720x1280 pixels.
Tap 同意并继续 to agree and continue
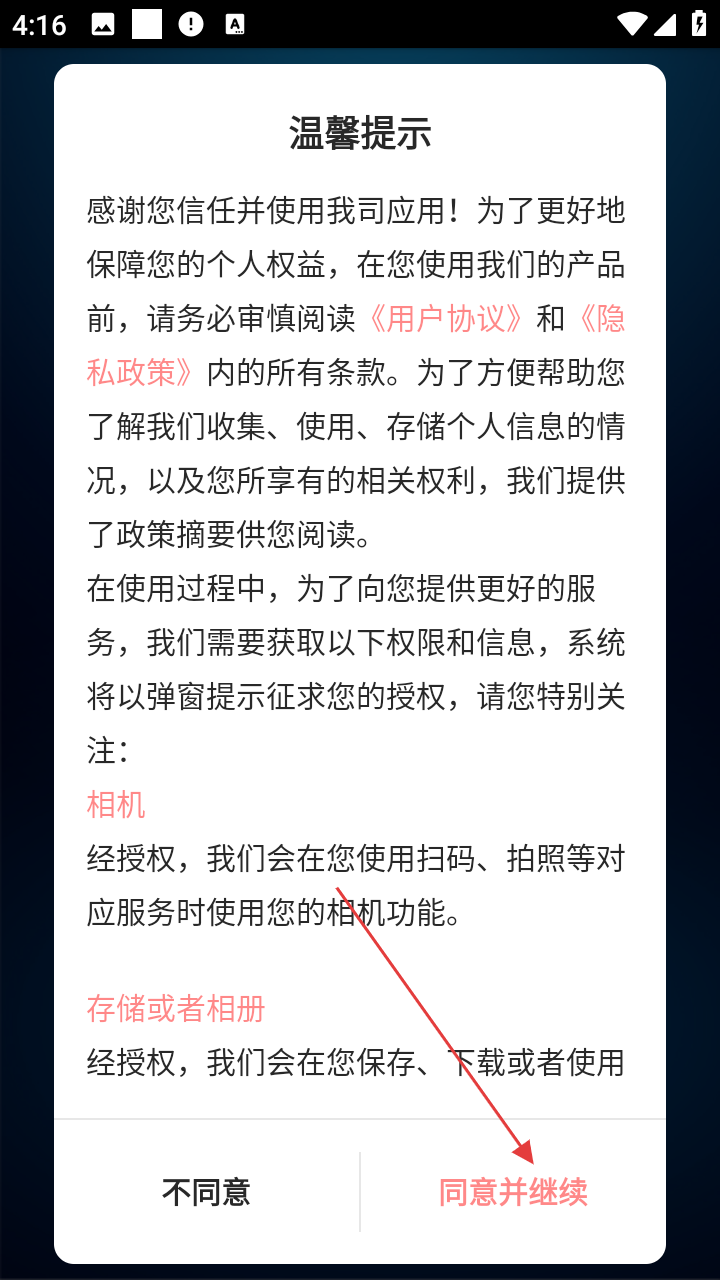pos(513,1192)
